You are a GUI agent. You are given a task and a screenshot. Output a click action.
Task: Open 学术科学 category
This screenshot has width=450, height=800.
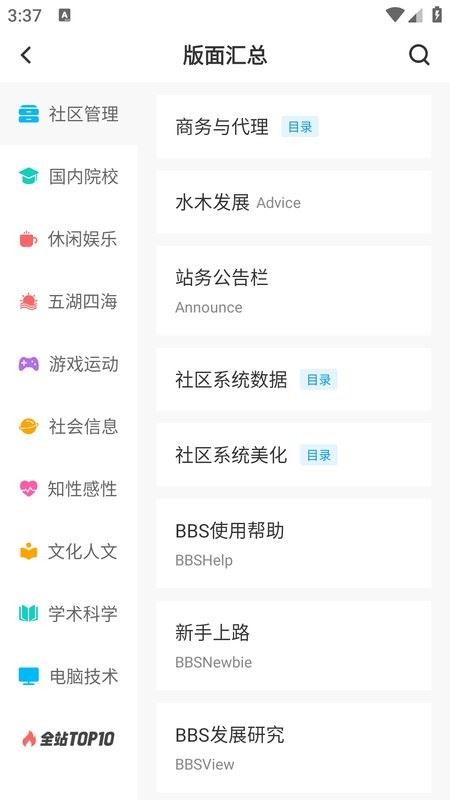[x=69, y=614]
